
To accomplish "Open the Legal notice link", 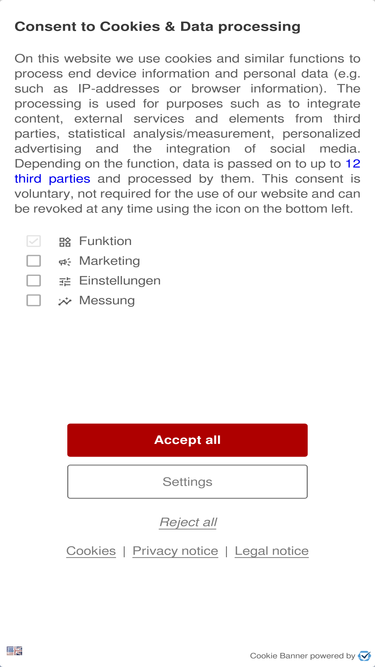I will [x=272, y=551].
